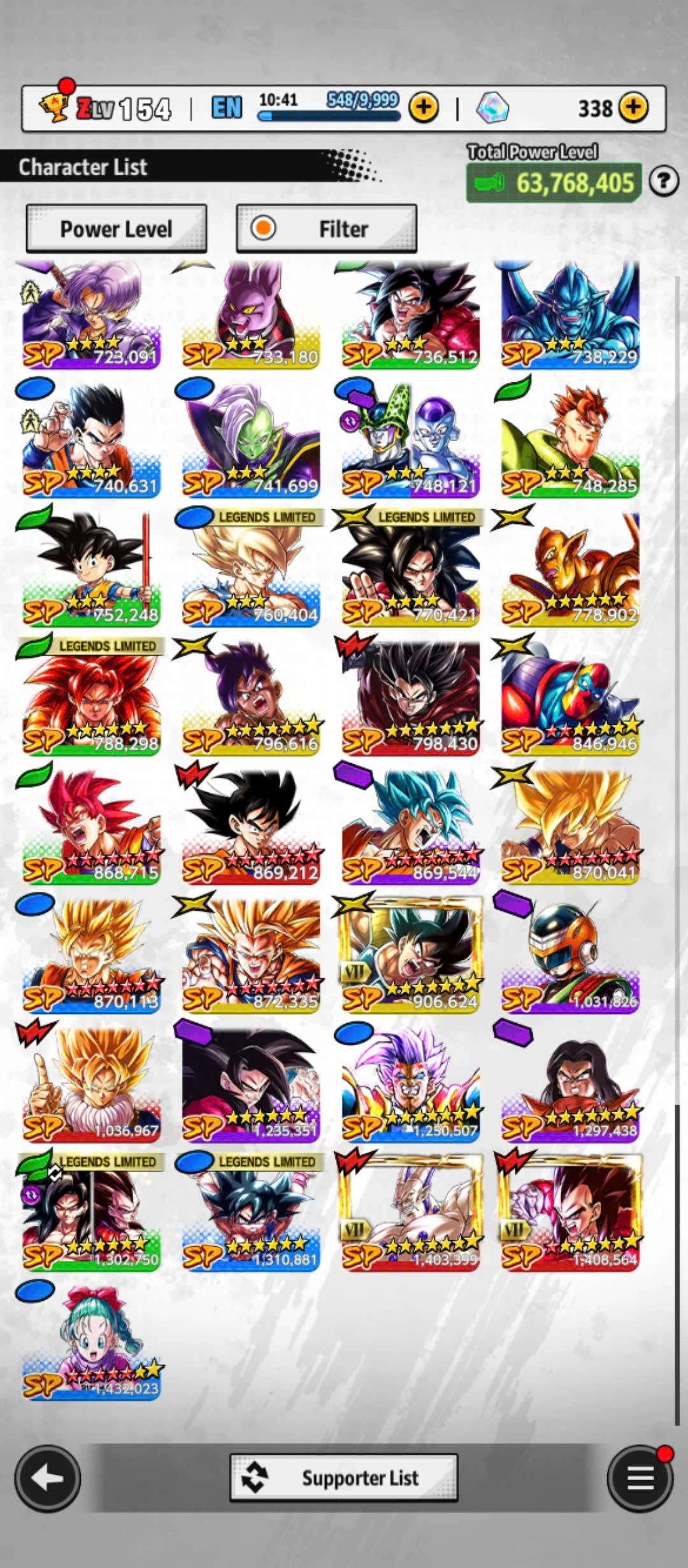Select character with power 1,408,564

tap(570, 1212)
